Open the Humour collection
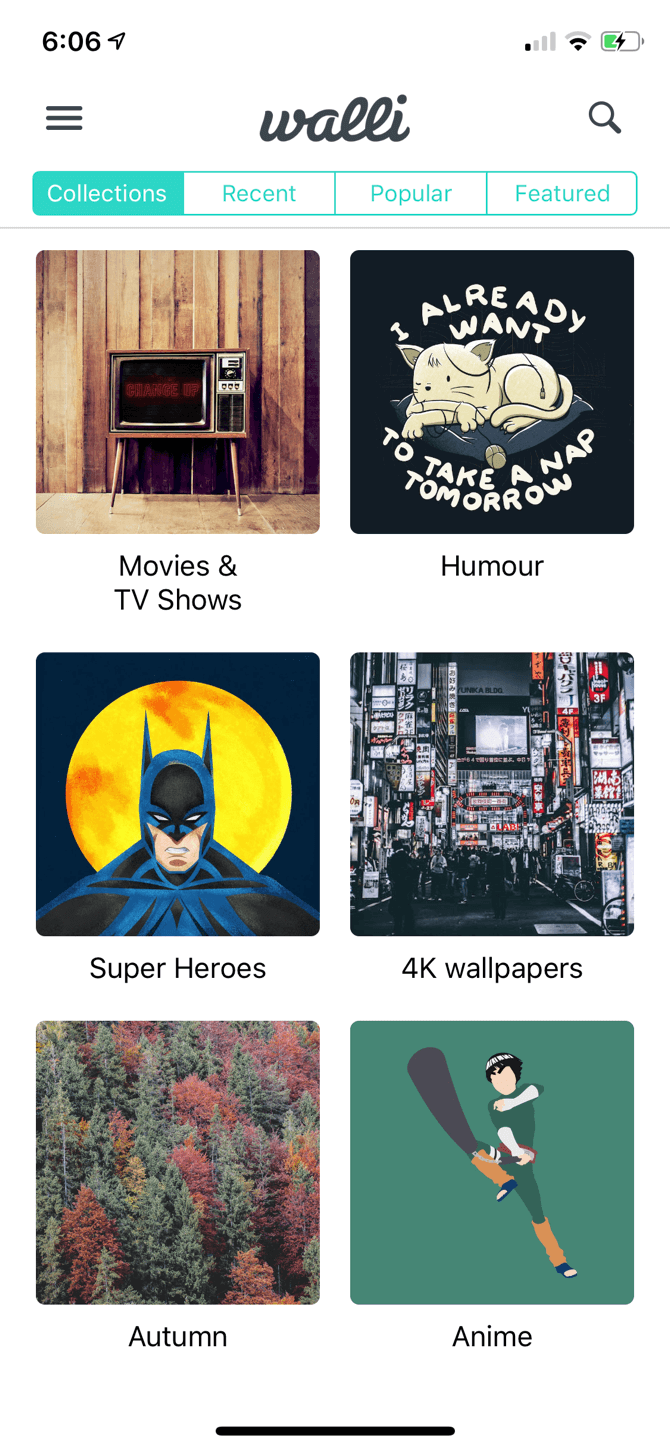The width and height of the screenshot is (670, 1450). click(x=492, y=392)
